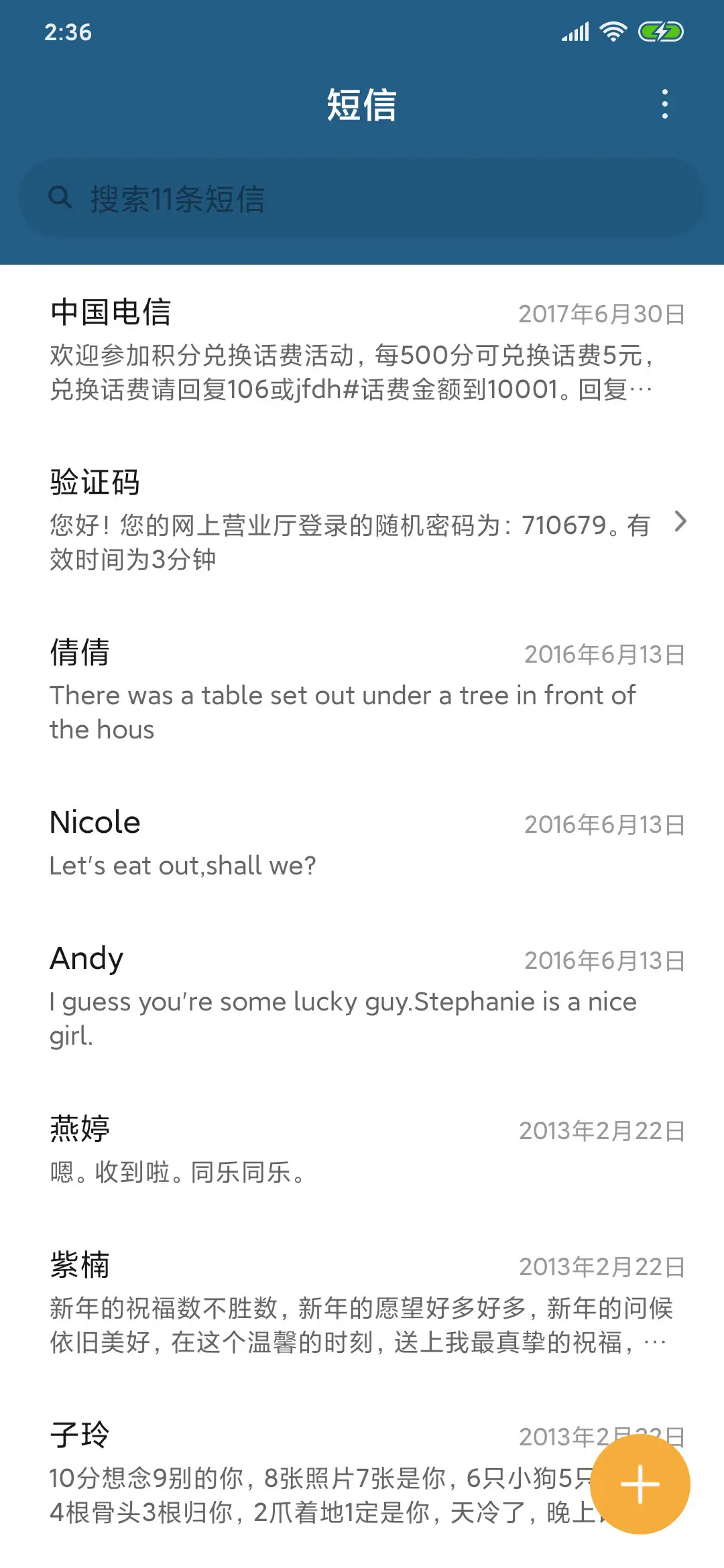Open the three-dot overflow menu
This screenshot has width=724, height=1568.
click(664, 104)
